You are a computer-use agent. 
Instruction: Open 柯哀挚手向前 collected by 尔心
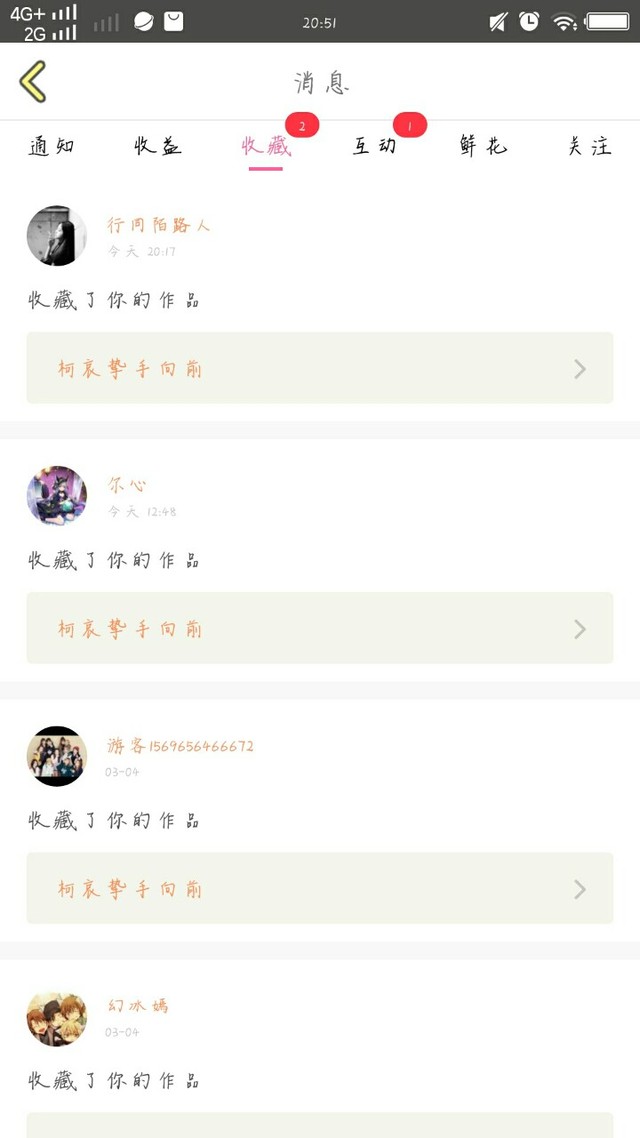click(x=319, y=628)
